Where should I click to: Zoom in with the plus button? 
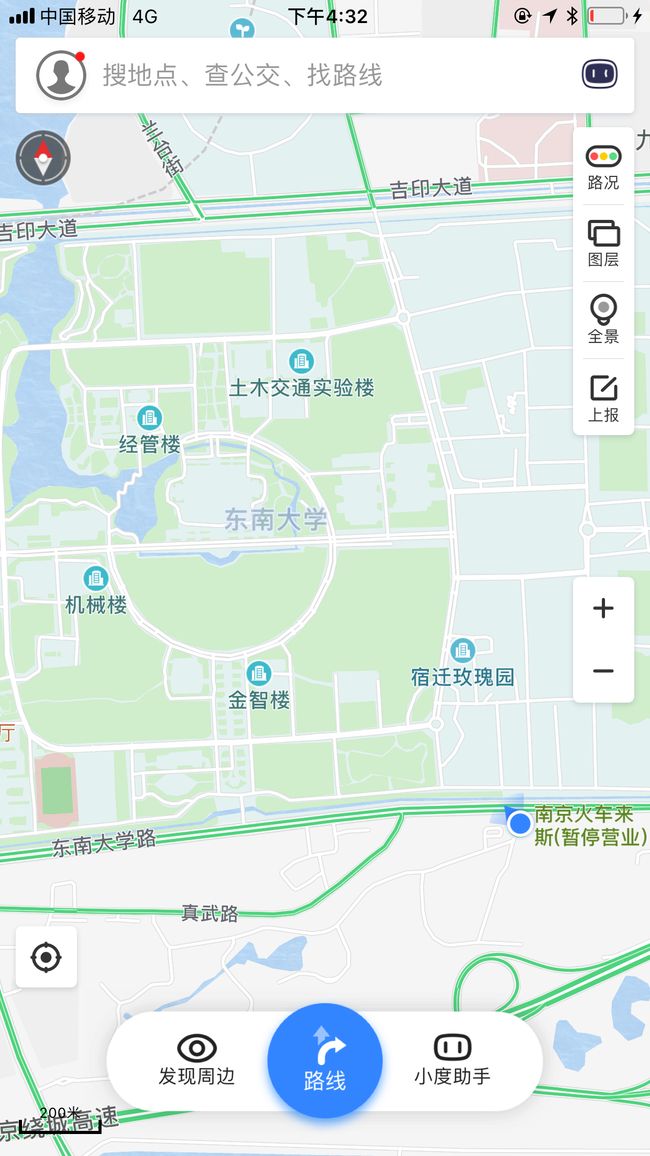[x=604, y=609]
